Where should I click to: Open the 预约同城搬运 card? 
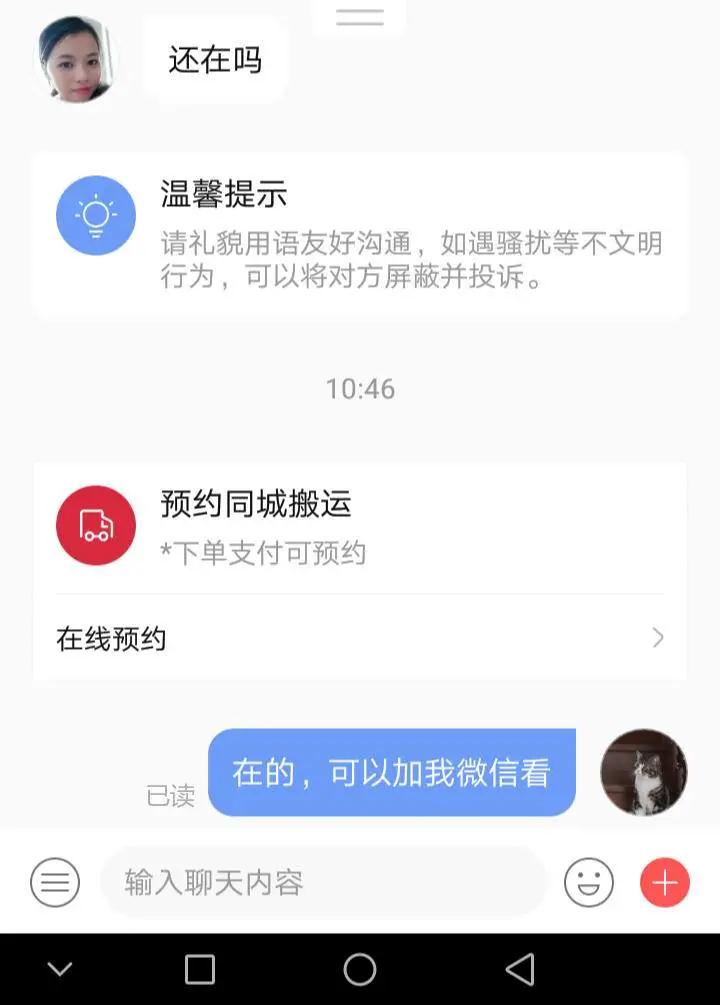(360, 526)
